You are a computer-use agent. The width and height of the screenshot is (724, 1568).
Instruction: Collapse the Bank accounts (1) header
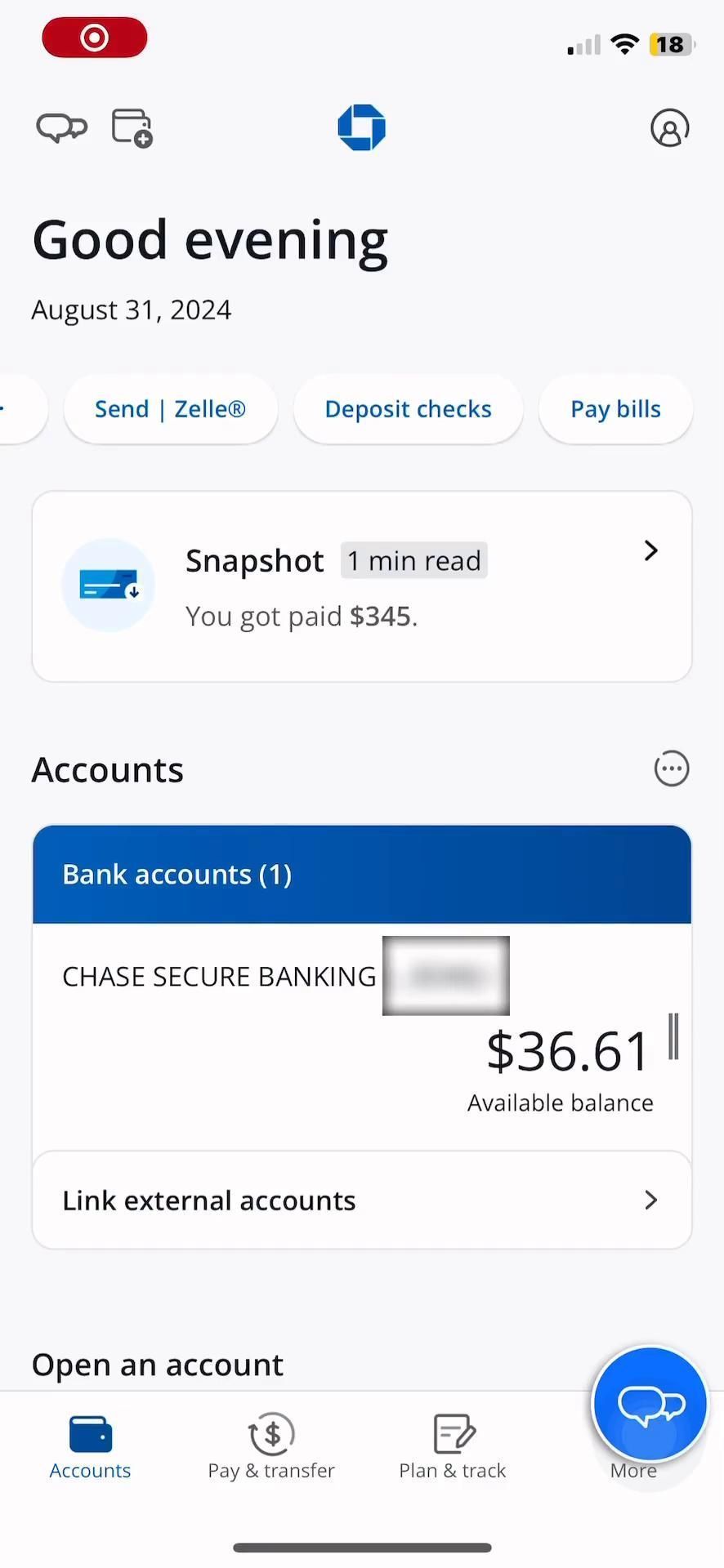(362, 875)
